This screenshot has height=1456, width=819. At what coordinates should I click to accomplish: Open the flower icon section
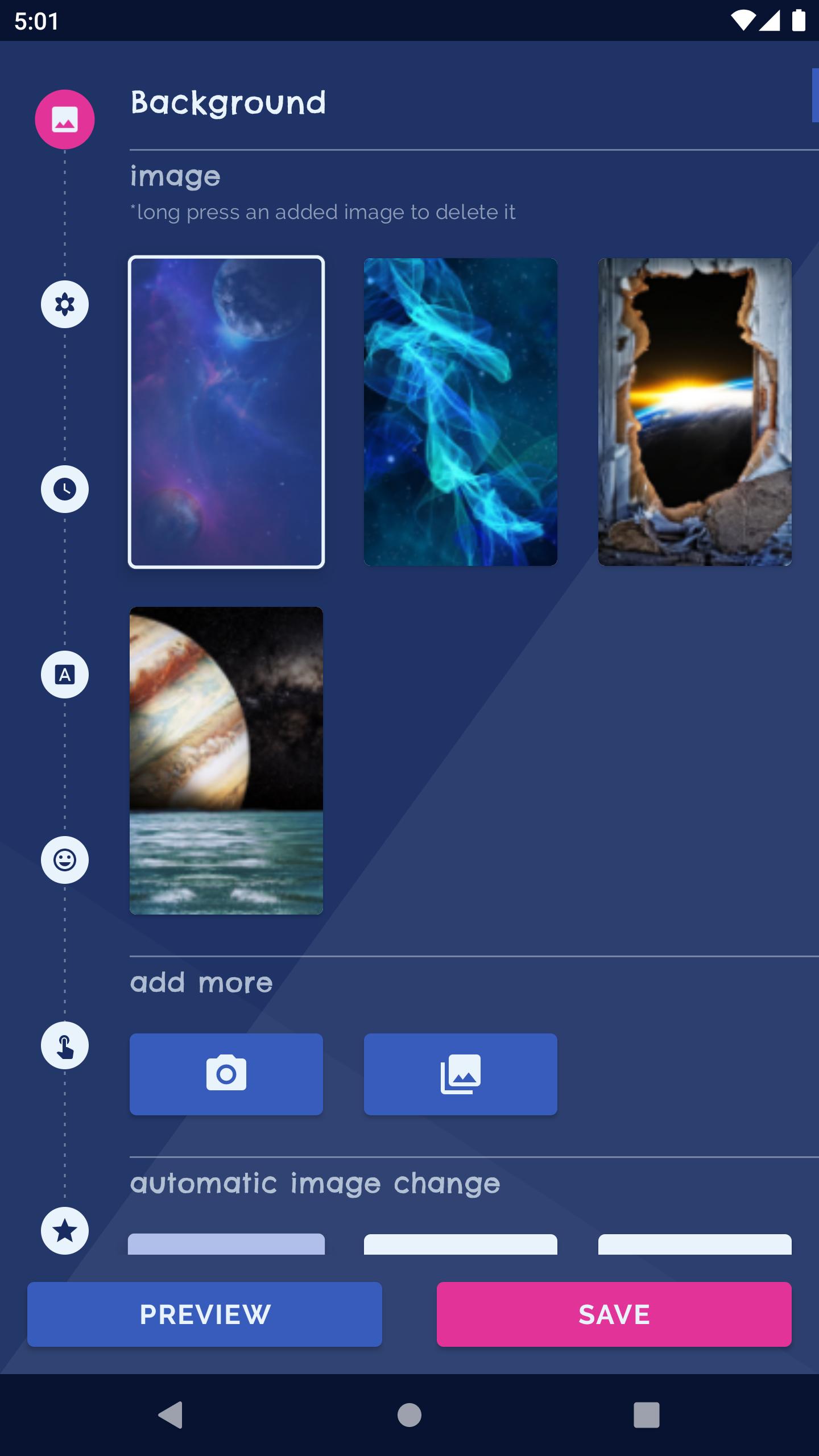point(65,304)
